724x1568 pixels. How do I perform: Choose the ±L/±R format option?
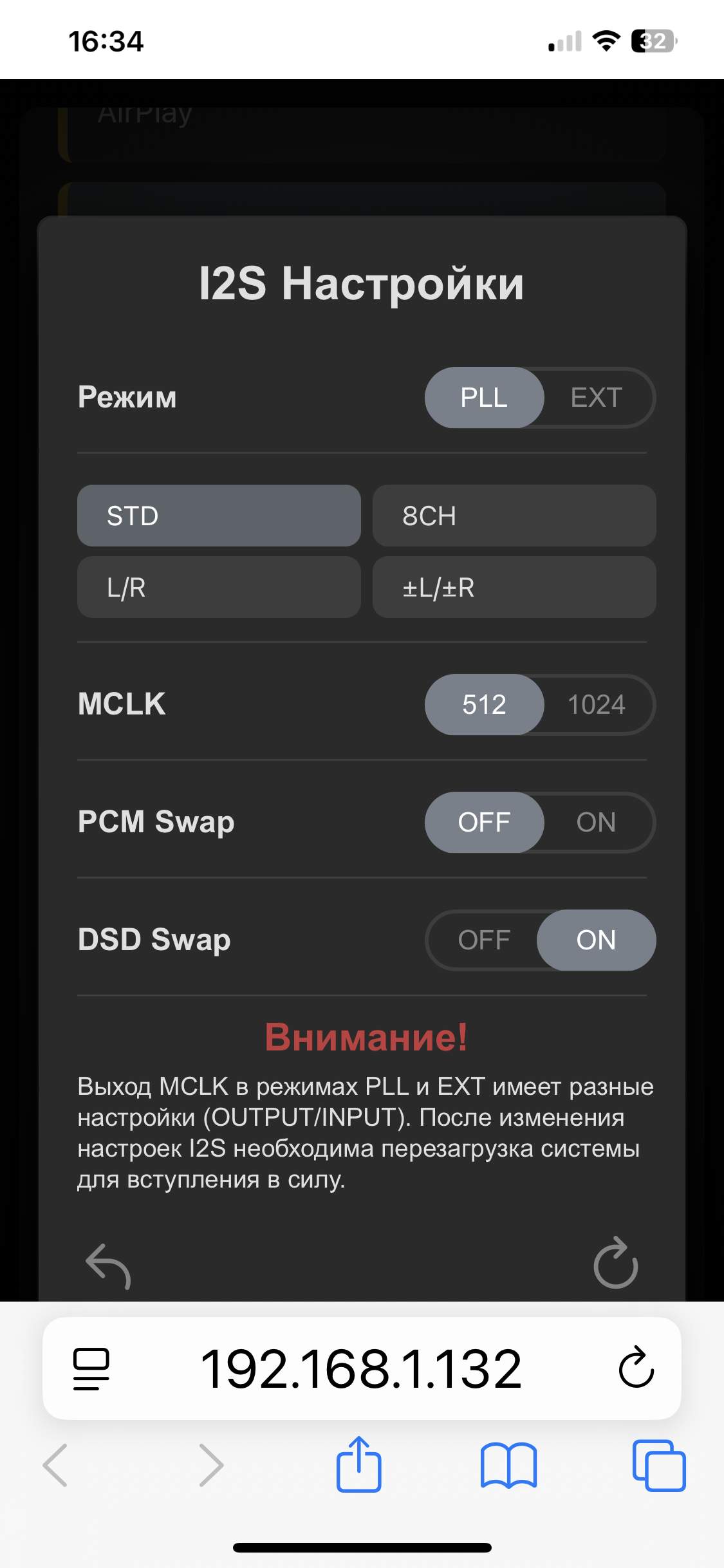514,587
